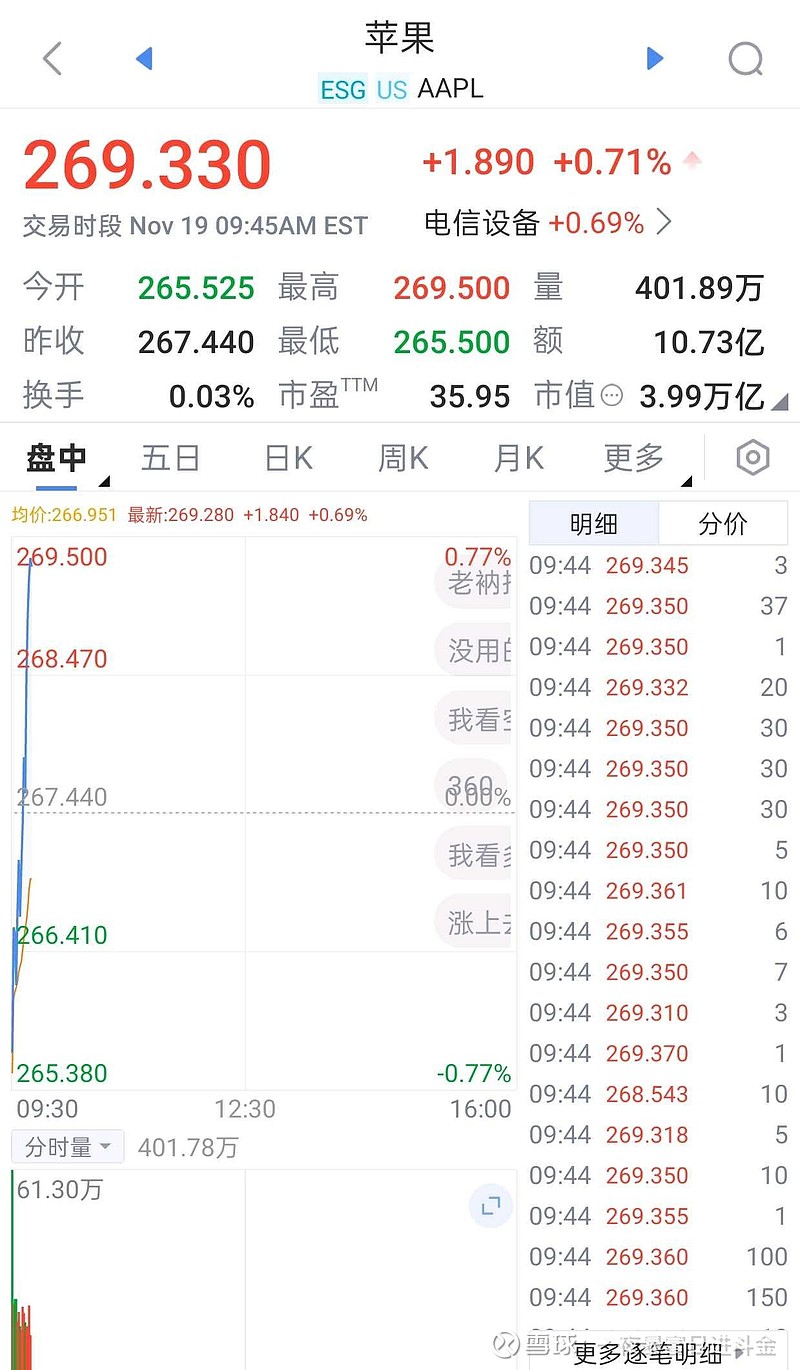Toggle the ESG label on
Viewport: 800px width, 1370px height.
342,89
